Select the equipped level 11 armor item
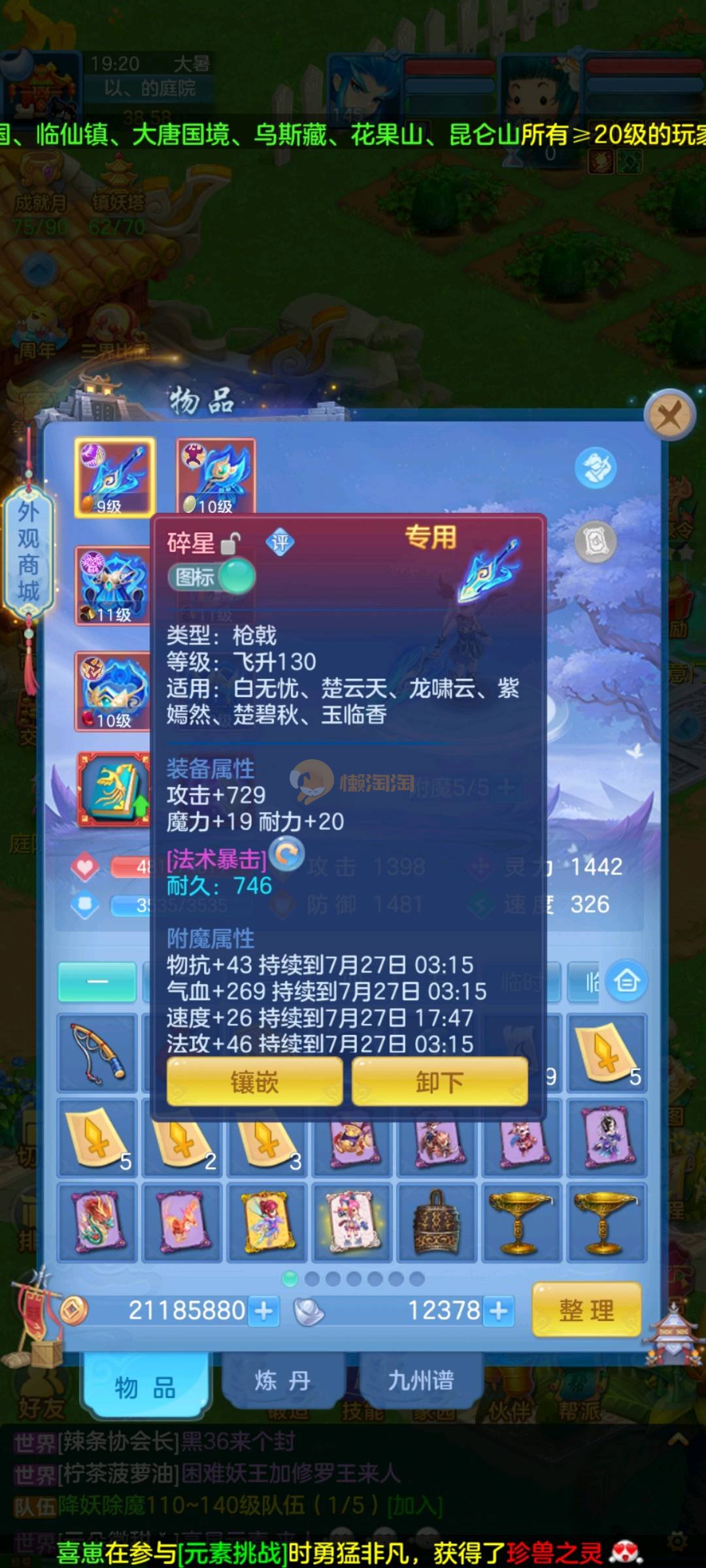 click(113, 586)
